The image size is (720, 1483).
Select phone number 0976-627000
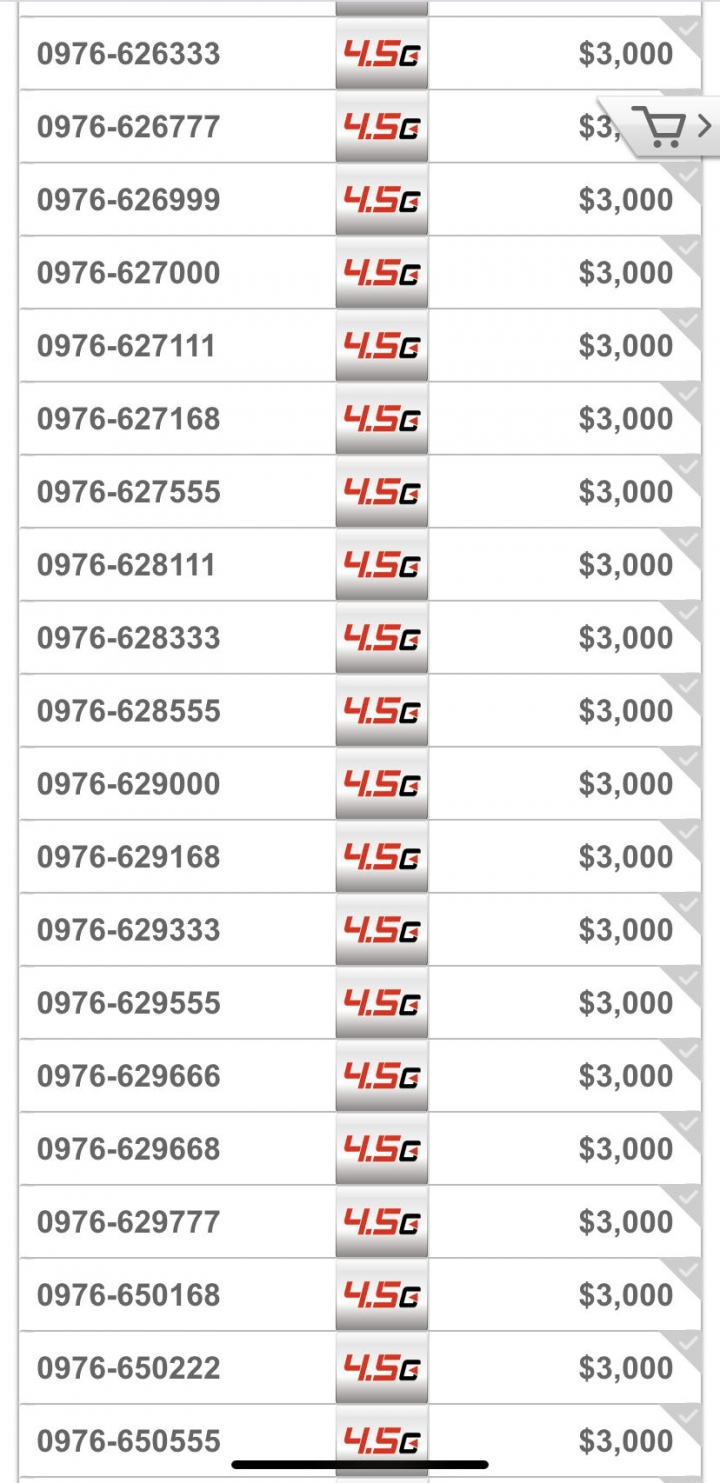click(x=360, y=272)
